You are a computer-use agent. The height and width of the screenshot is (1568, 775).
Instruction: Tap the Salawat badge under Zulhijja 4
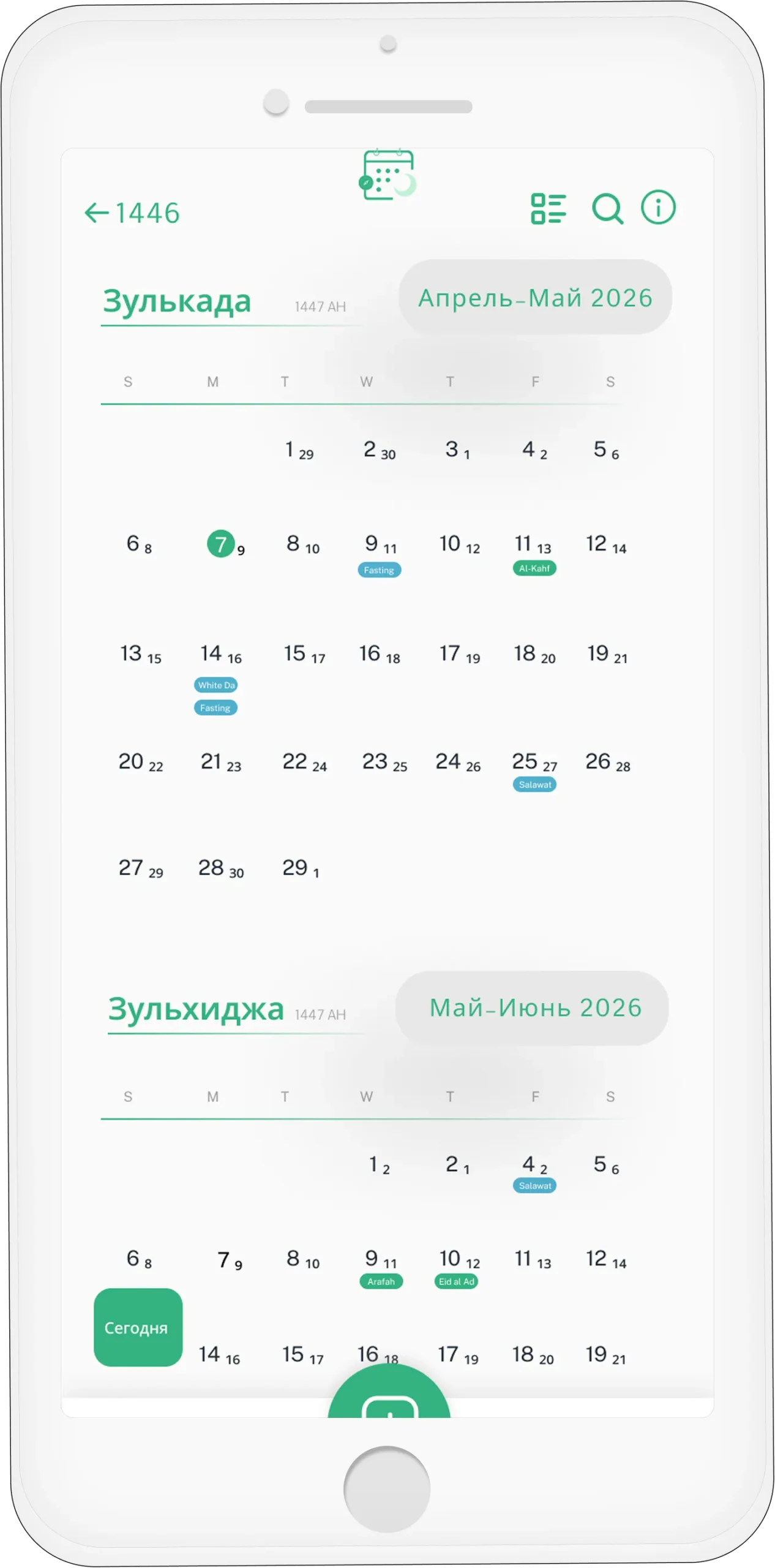534,1186
